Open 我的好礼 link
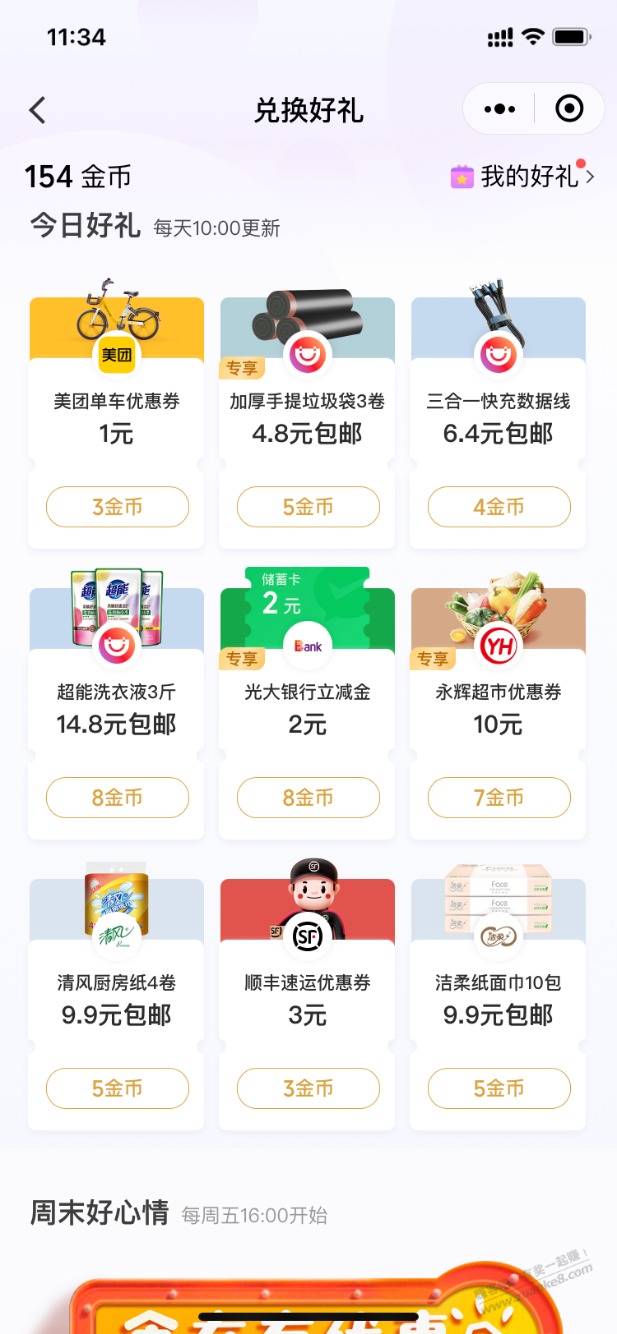617x1334 pixels. point(523,177)
